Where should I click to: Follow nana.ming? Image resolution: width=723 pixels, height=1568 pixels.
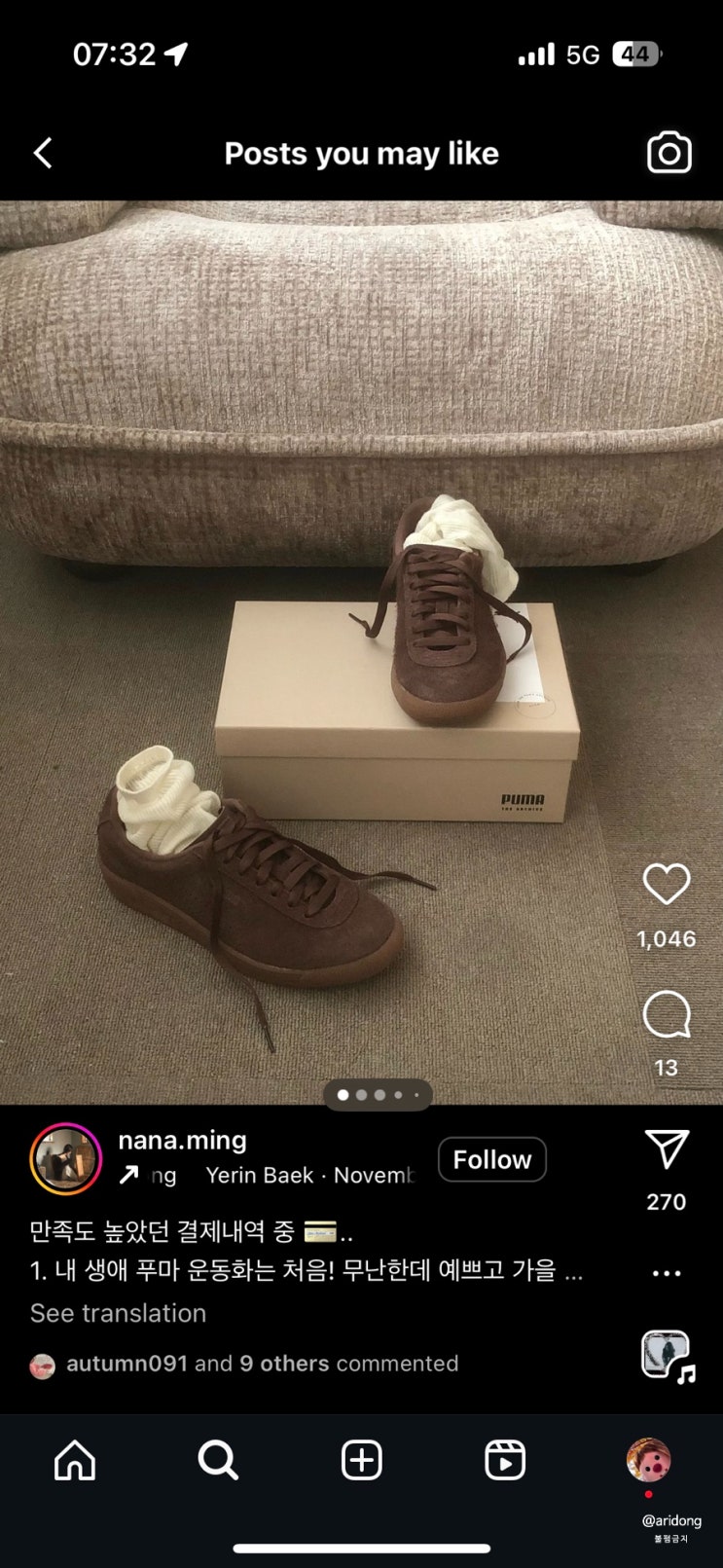(x=491, y=1159)
